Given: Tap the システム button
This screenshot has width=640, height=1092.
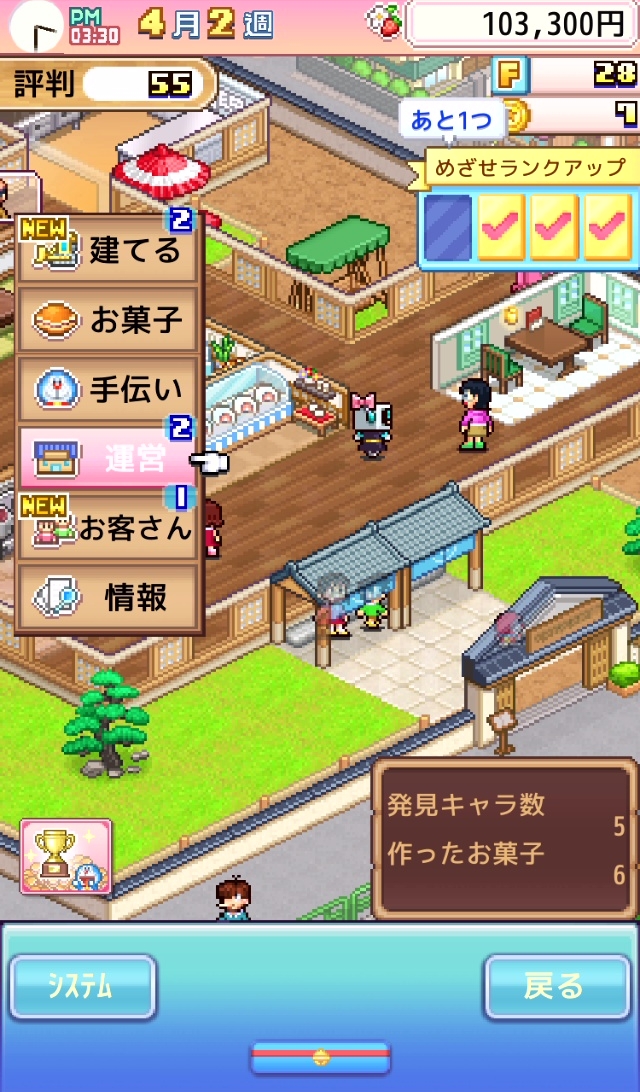Looking at the screenshot, I should point(83,987).
